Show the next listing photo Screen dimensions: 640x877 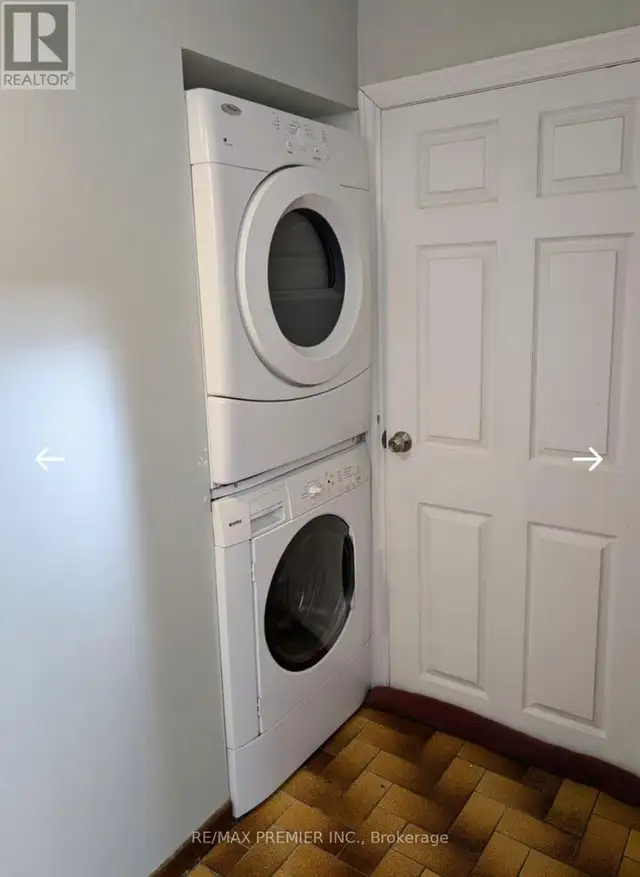[588, 459]
